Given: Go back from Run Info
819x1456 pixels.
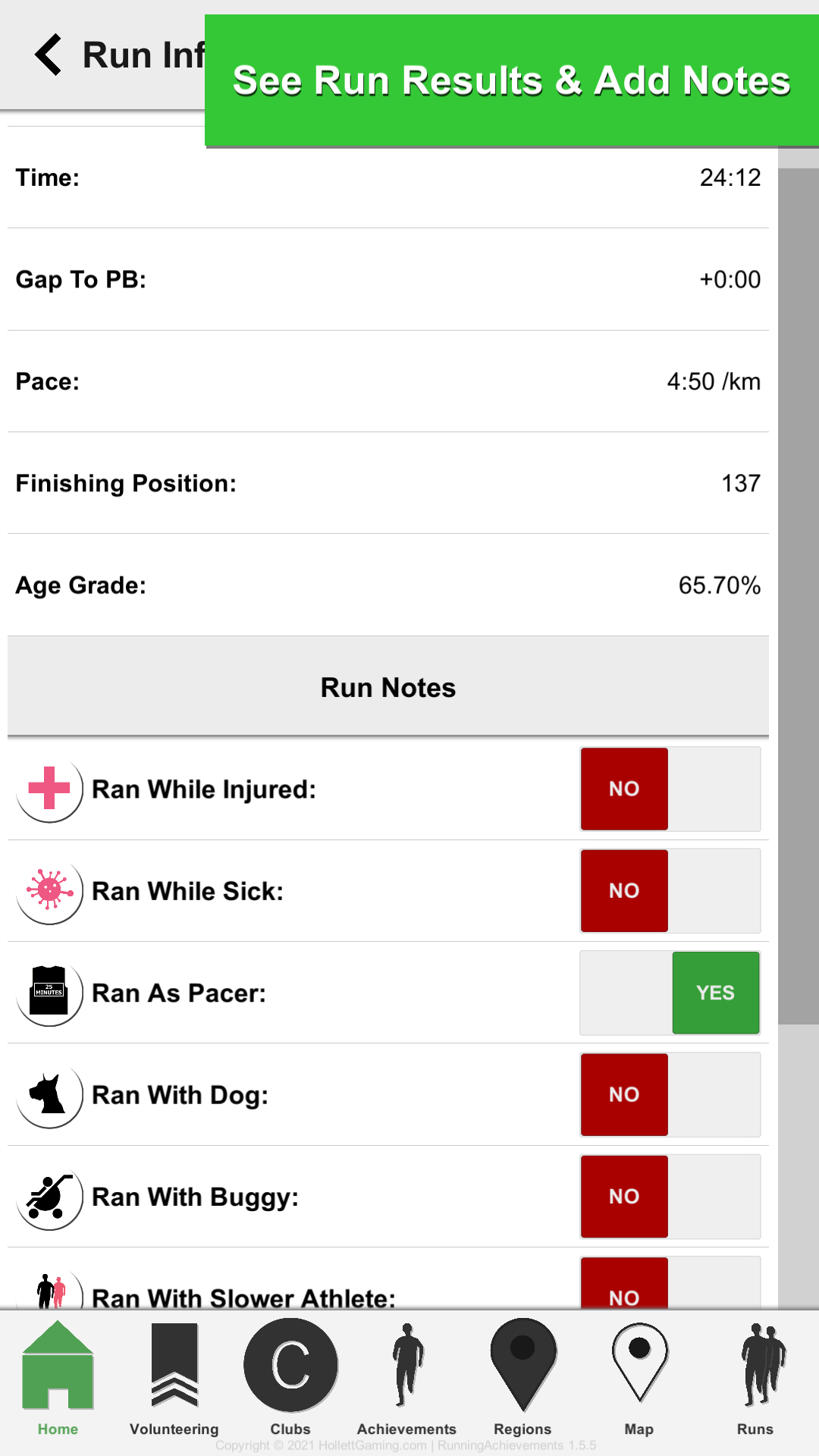Looking at the screenshot, I should 49,55.
